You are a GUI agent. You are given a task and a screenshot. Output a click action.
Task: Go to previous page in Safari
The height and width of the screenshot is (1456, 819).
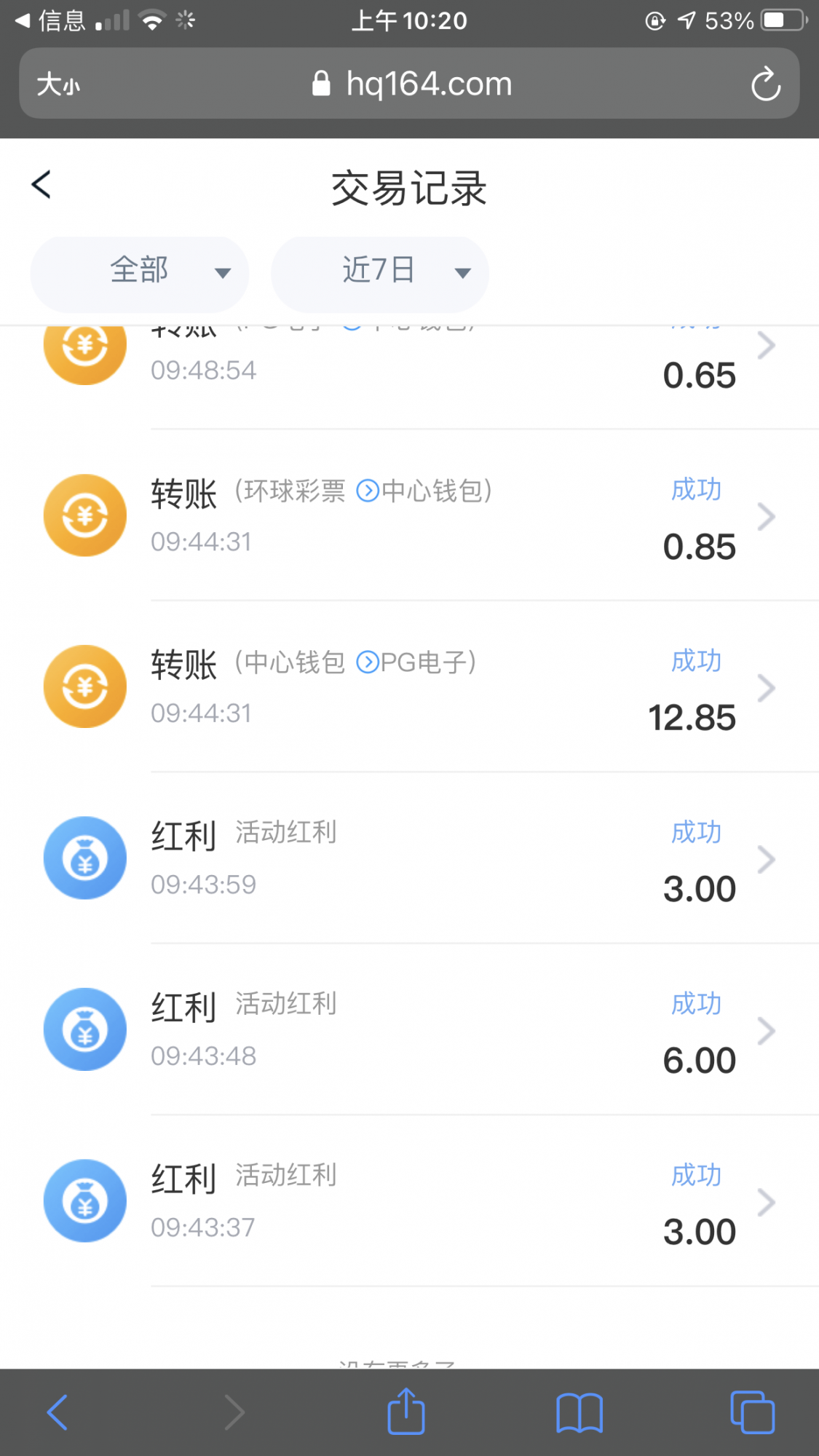tap(58, 1412)
